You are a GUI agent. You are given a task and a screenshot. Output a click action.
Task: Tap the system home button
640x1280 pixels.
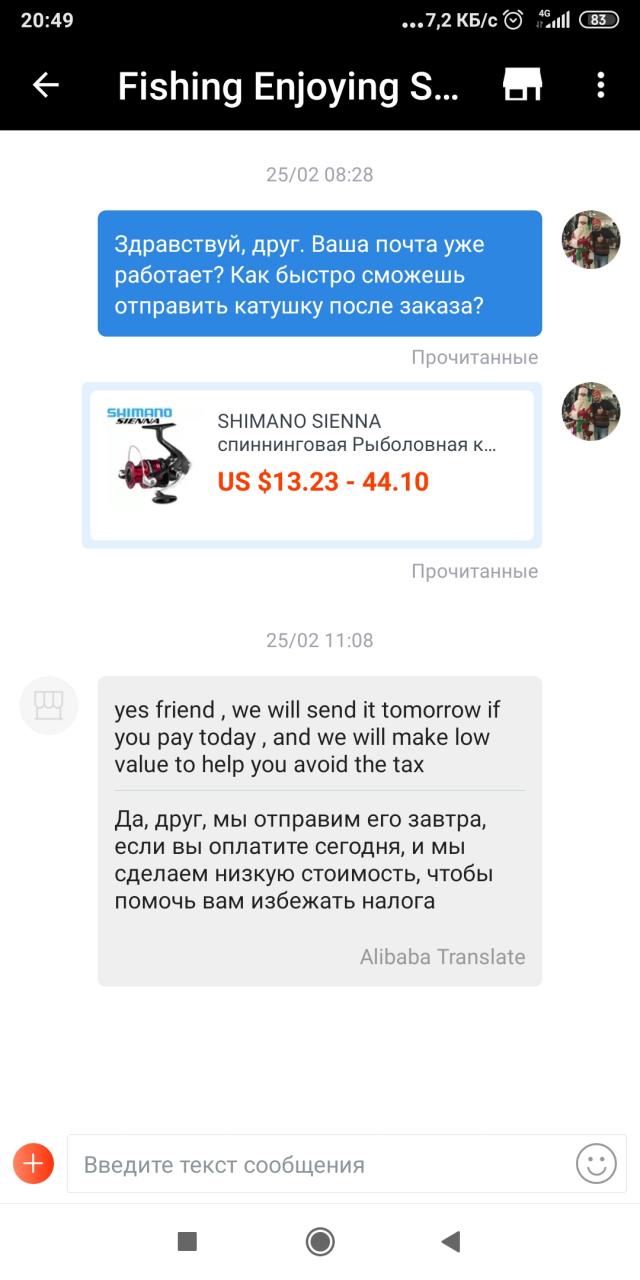pyautogui.click(x=320, y=1242)
